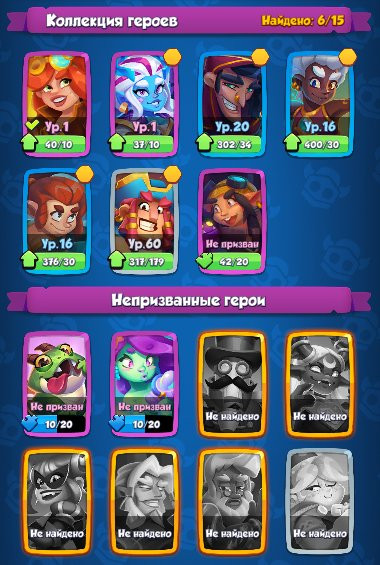View the green dragon hero card
This screenshot has height=565, width=380.
click(x=57, y=384)
